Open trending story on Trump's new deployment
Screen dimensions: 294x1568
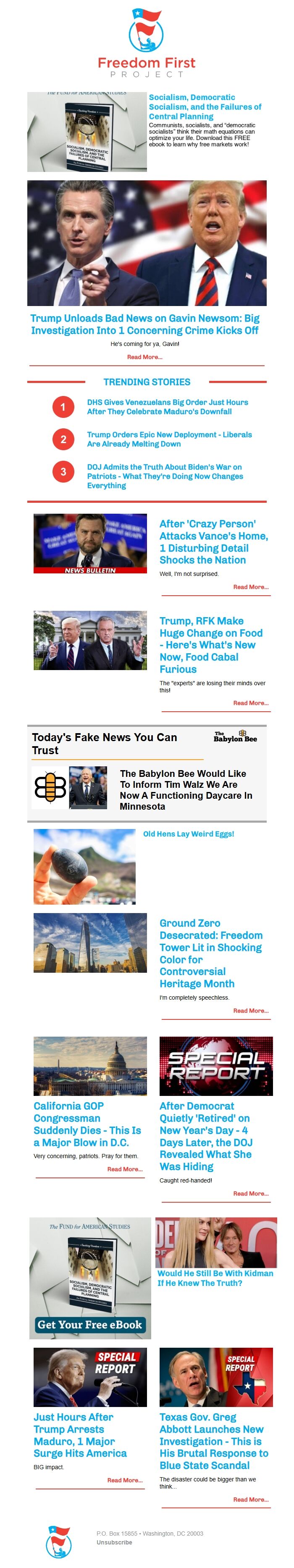tap(168, 439)
